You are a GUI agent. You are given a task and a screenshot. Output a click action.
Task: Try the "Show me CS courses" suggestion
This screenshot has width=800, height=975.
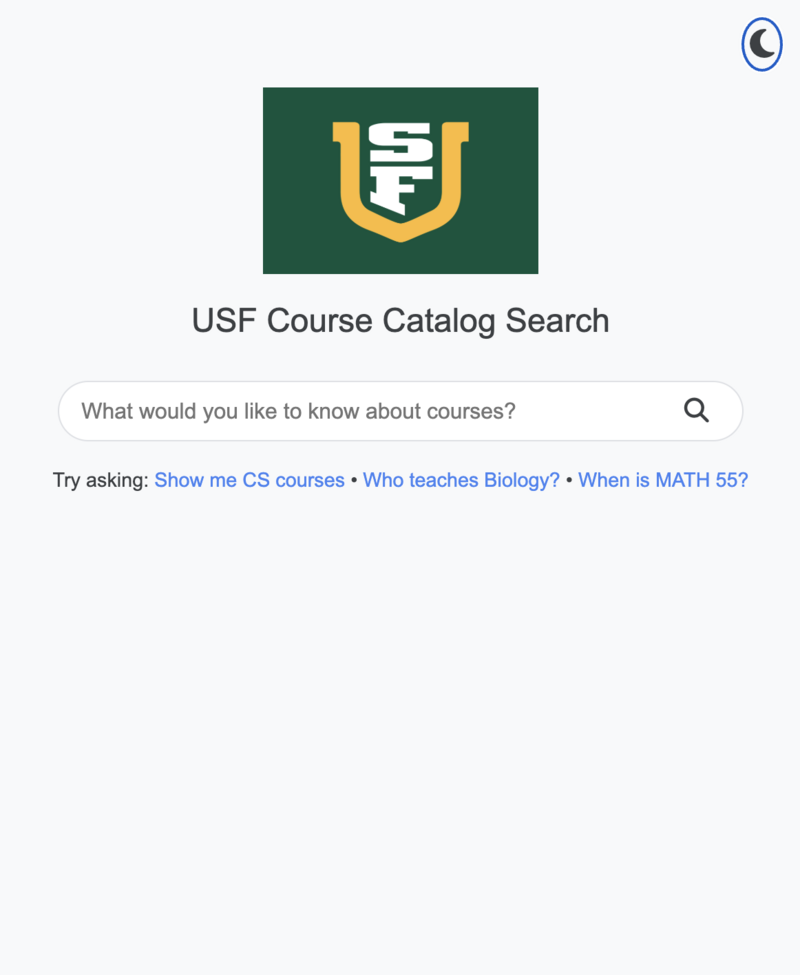click(249, 480)
